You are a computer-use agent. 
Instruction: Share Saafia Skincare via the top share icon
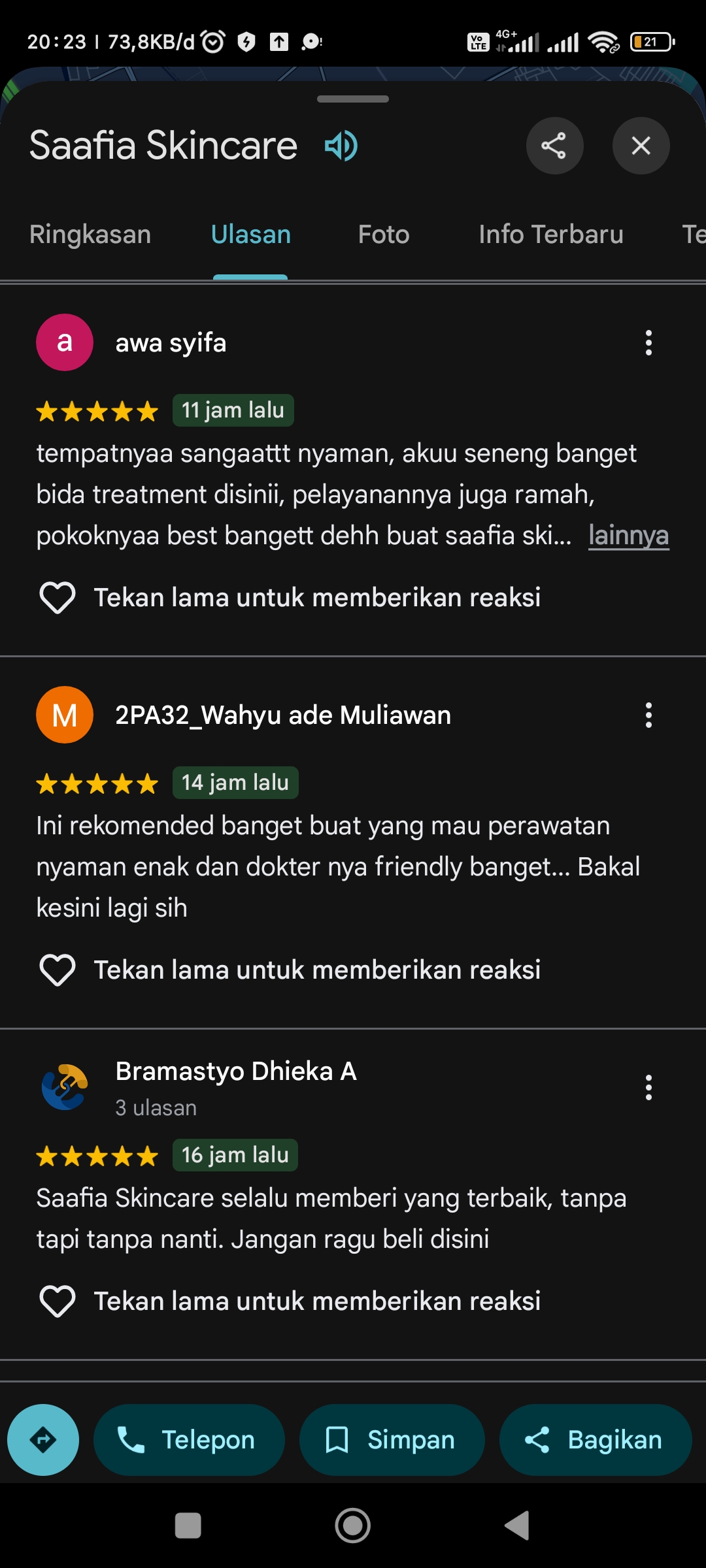[x=554, y=145]
